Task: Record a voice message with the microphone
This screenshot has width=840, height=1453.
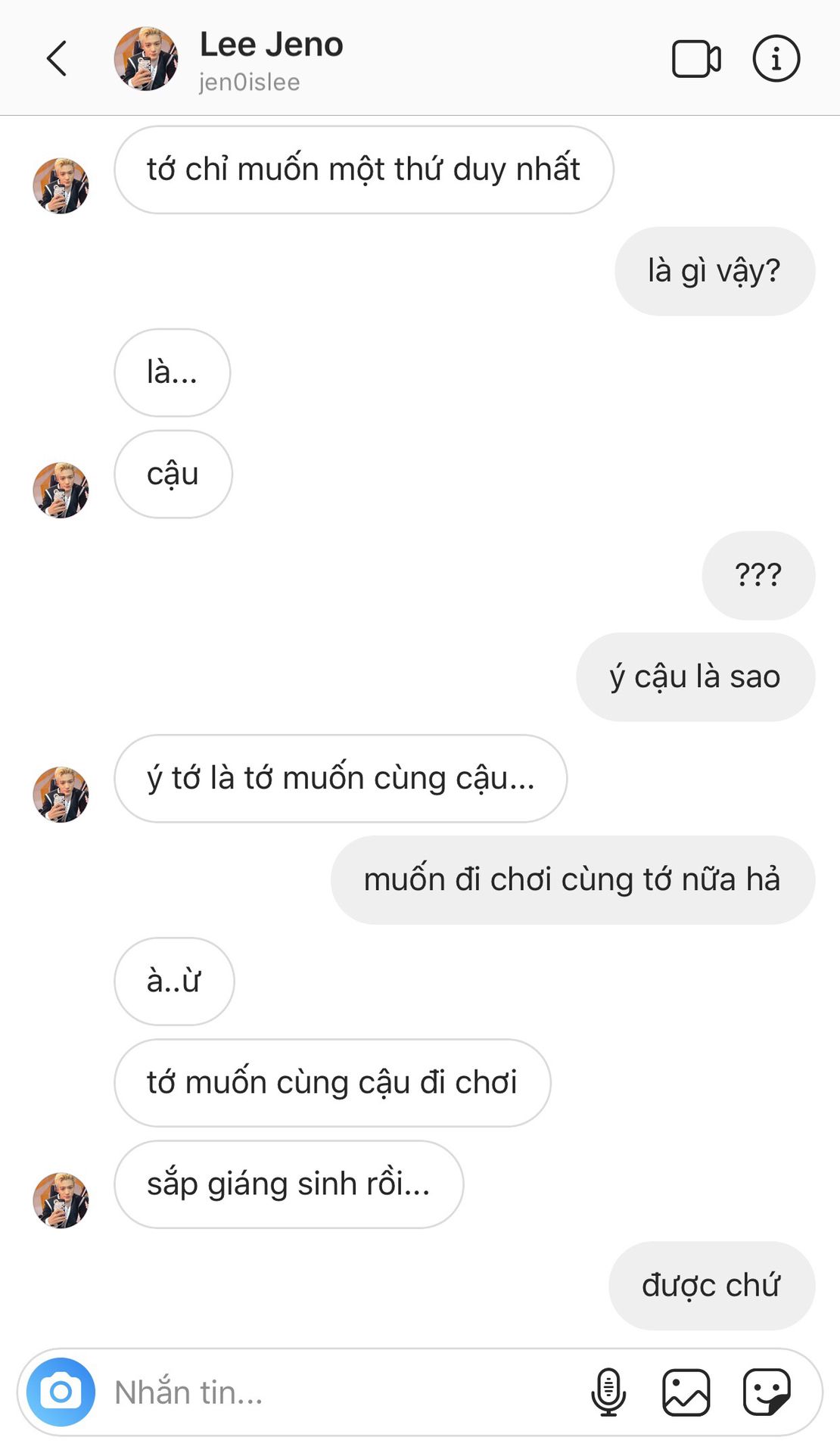Action: point(608,1392)
